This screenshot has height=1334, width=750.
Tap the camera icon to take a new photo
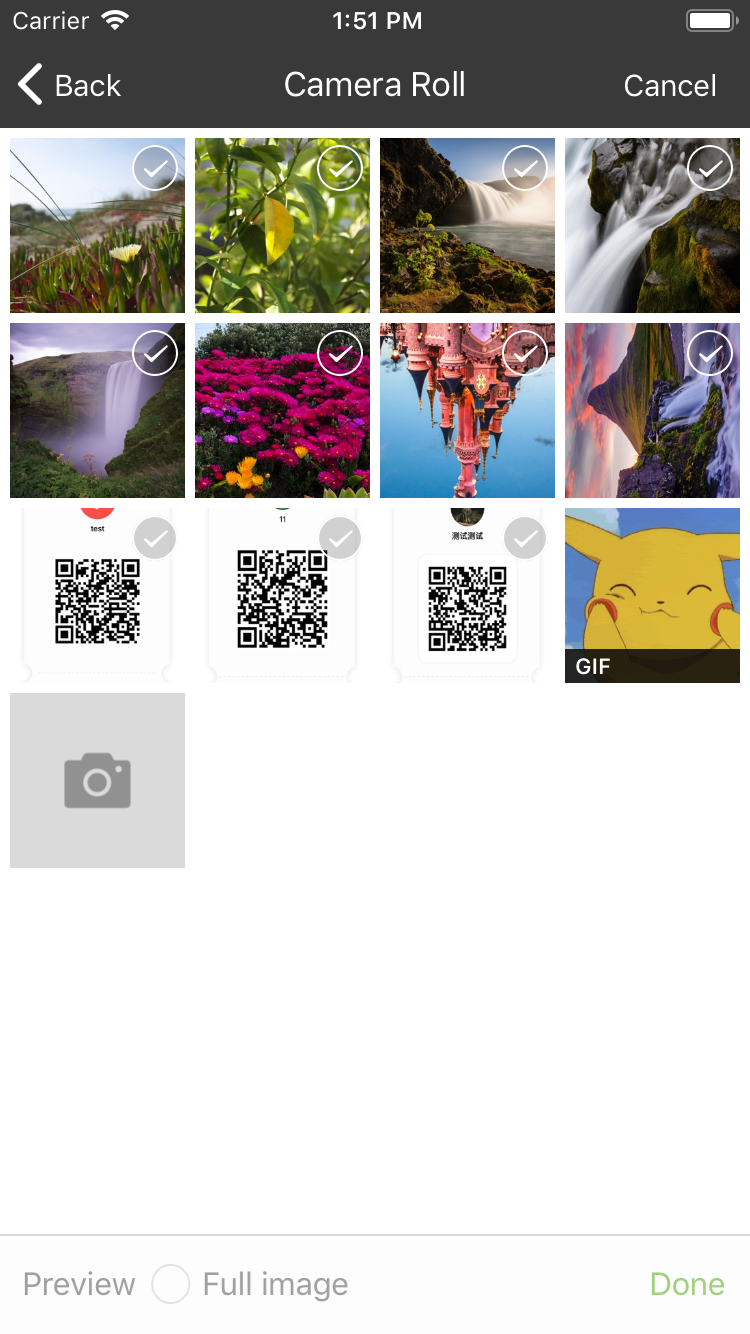tap(97, 780)
